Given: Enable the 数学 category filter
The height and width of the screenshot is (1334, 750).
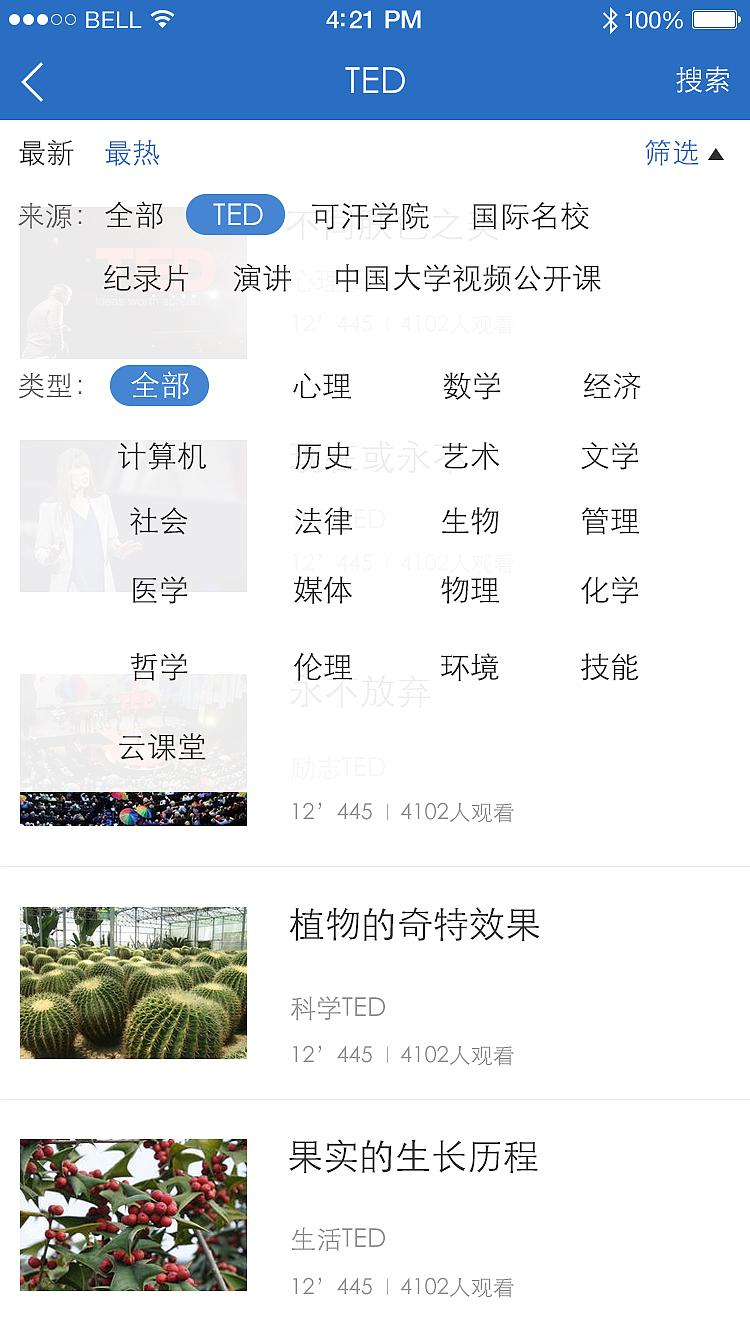Looking at the screenshot, I should [470, 386].
